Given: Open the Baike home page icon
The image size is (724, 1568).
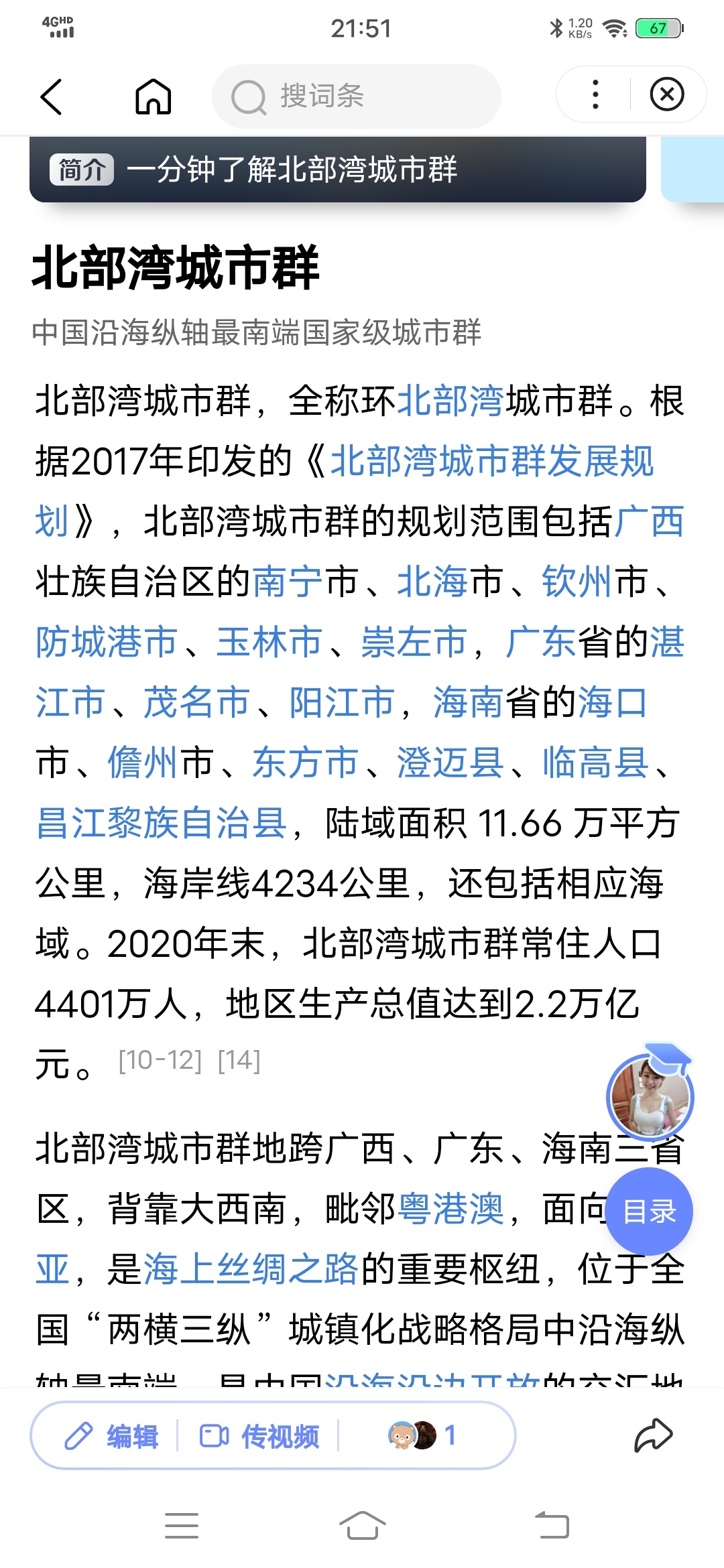Looking at the screenshot, I should click(x=154, y=96).
